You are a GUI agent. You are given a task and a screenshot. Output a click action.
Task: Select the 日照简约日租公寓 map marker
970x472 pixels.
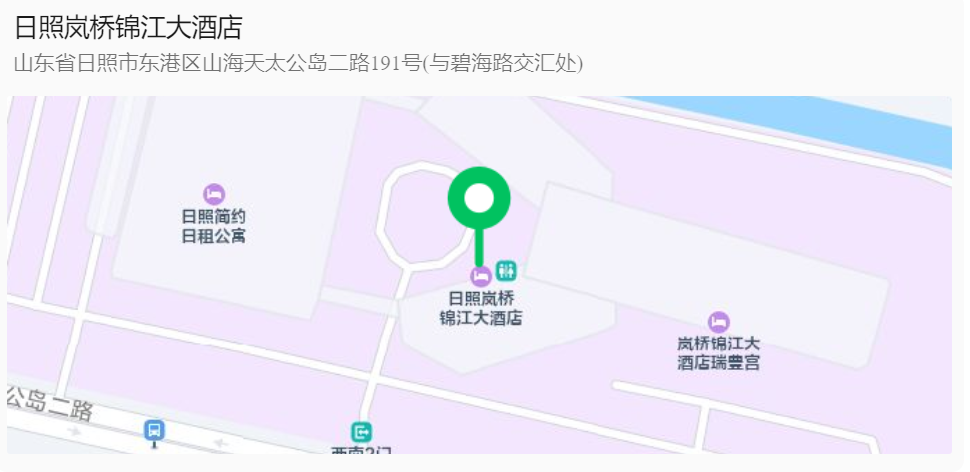(x=213, y=194)
